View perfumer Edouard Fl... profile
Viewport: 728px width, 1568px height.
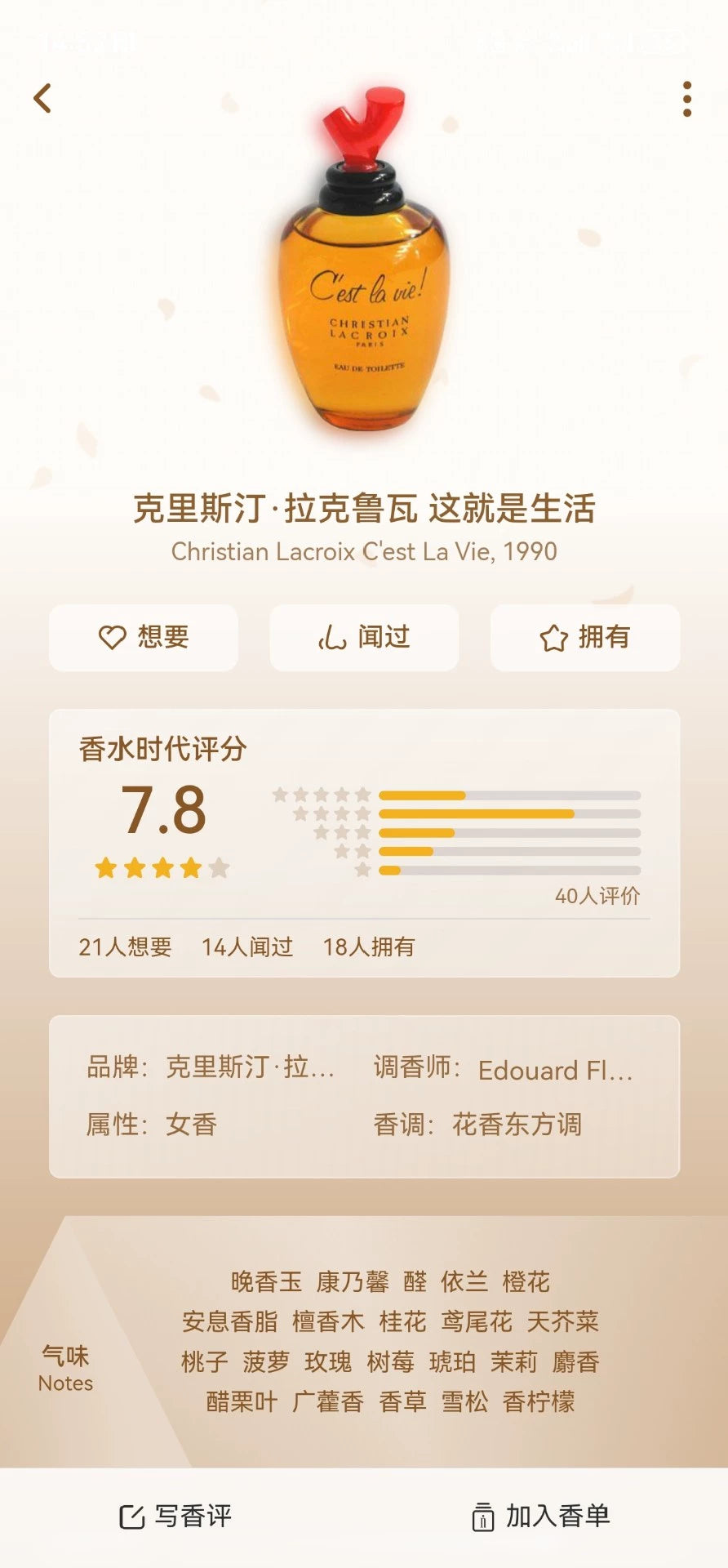pos(555,1070)
